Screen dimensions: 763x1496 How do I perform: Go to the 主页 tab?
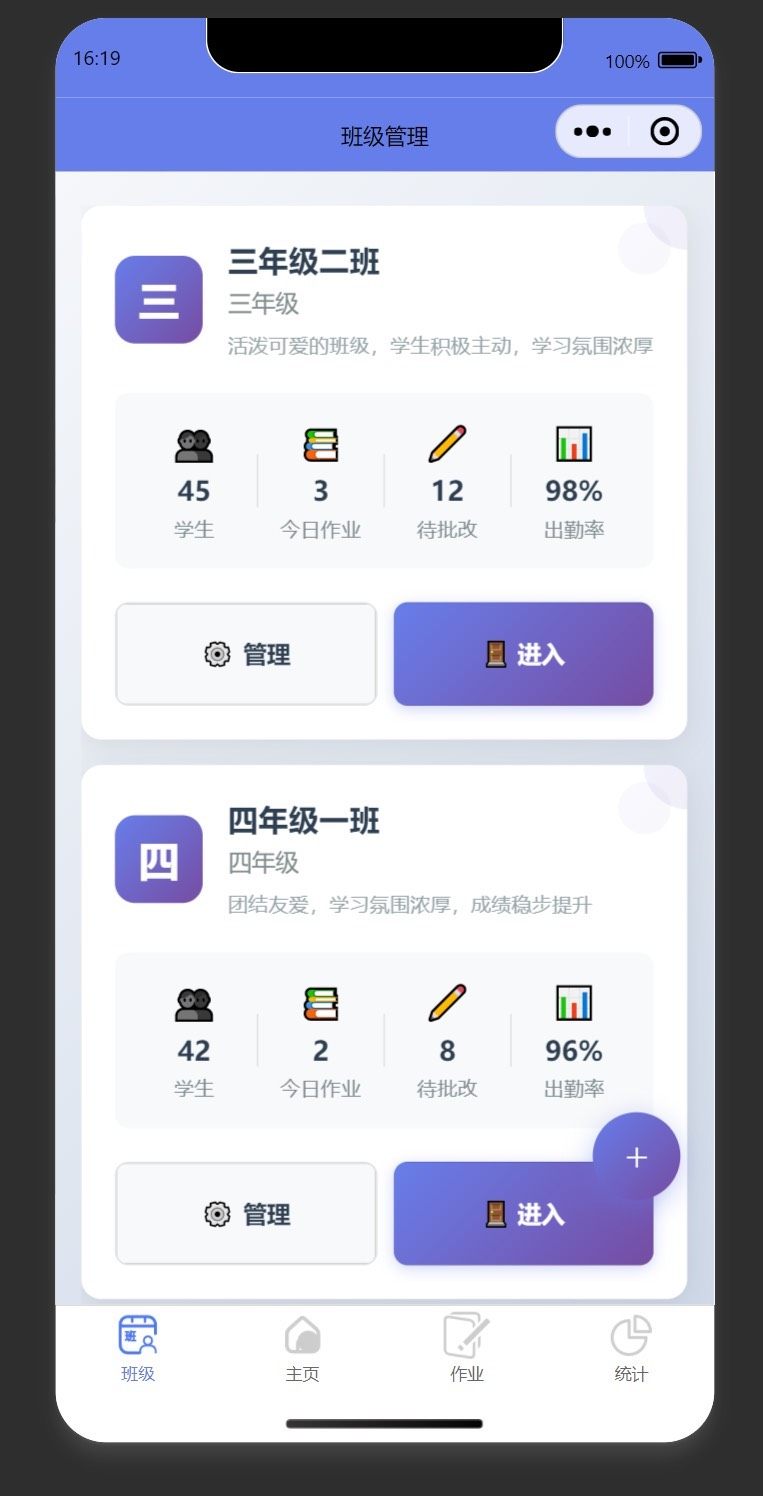[x=302, y=1349]
